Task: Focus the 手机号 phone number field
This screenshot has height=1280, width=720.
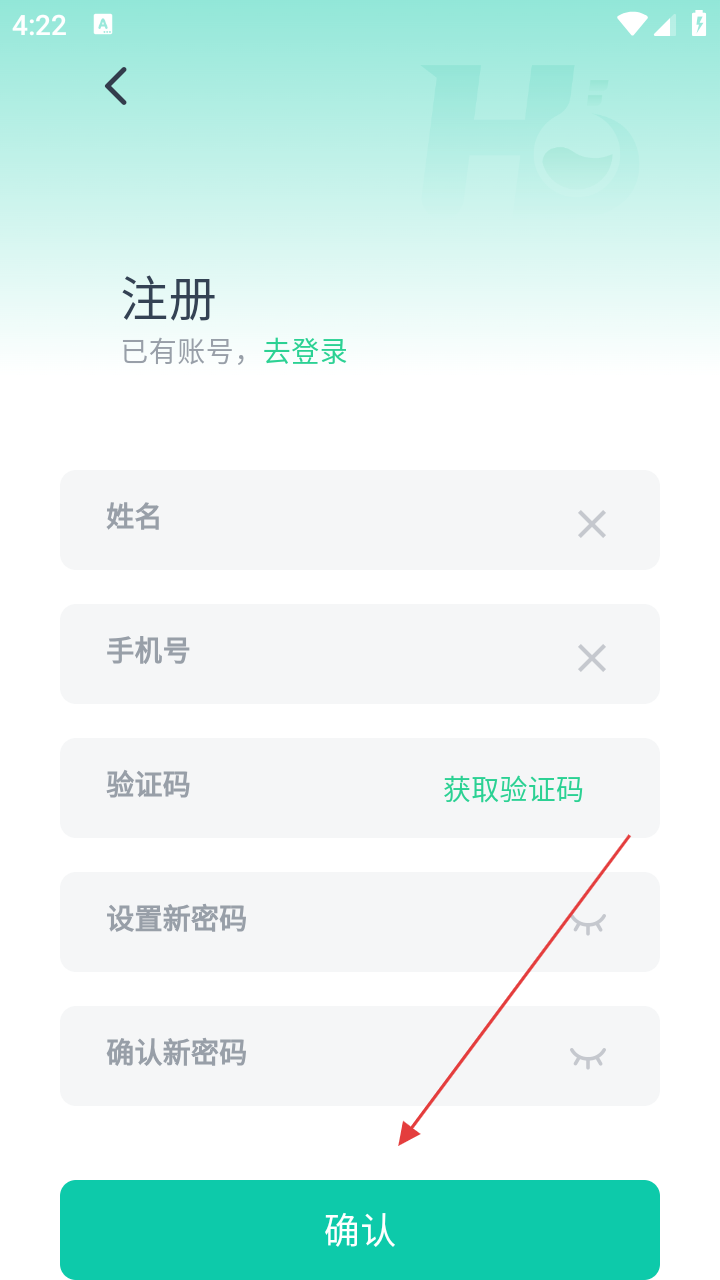Action: tap(360, 654)
